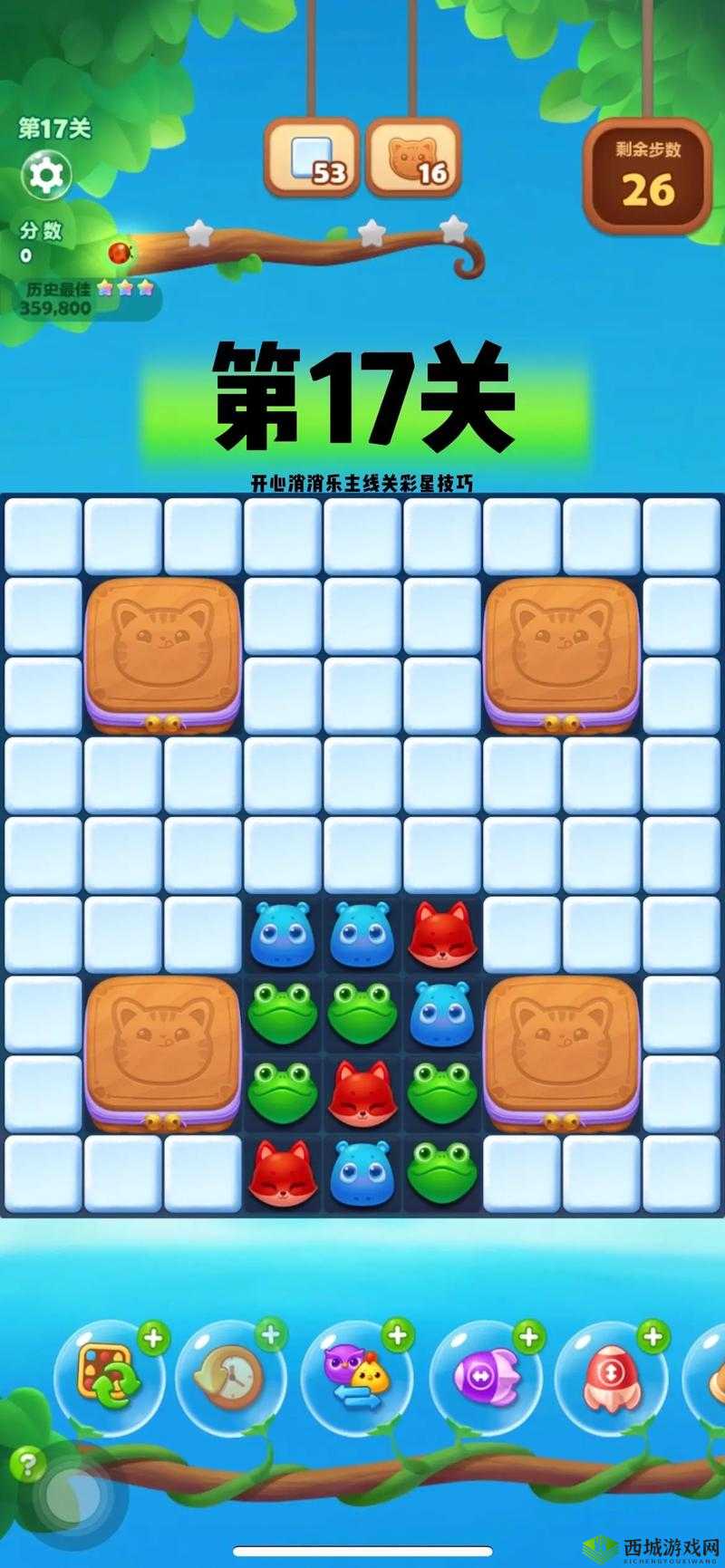
Task: Open the question mark help button
Action: (28, 1465)
